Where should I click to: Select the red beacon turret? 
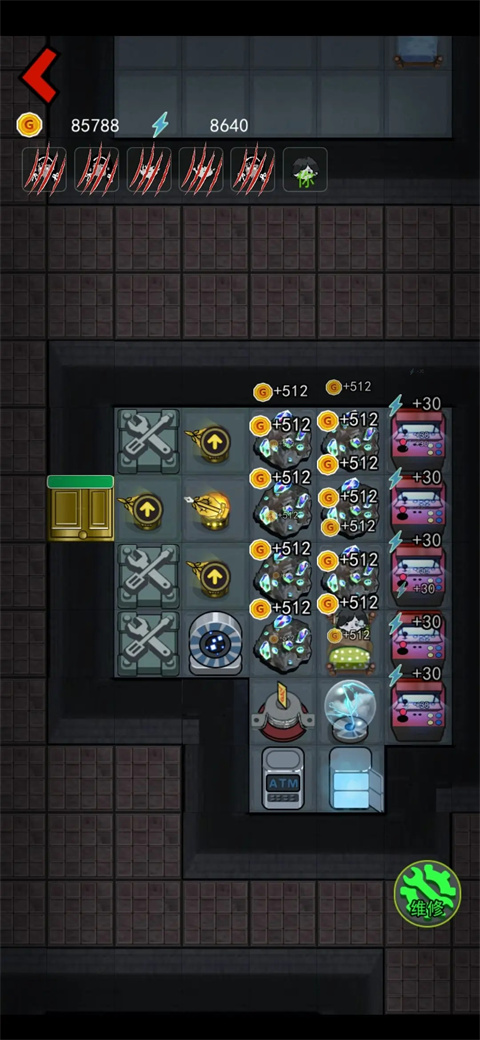click(284, 712)
